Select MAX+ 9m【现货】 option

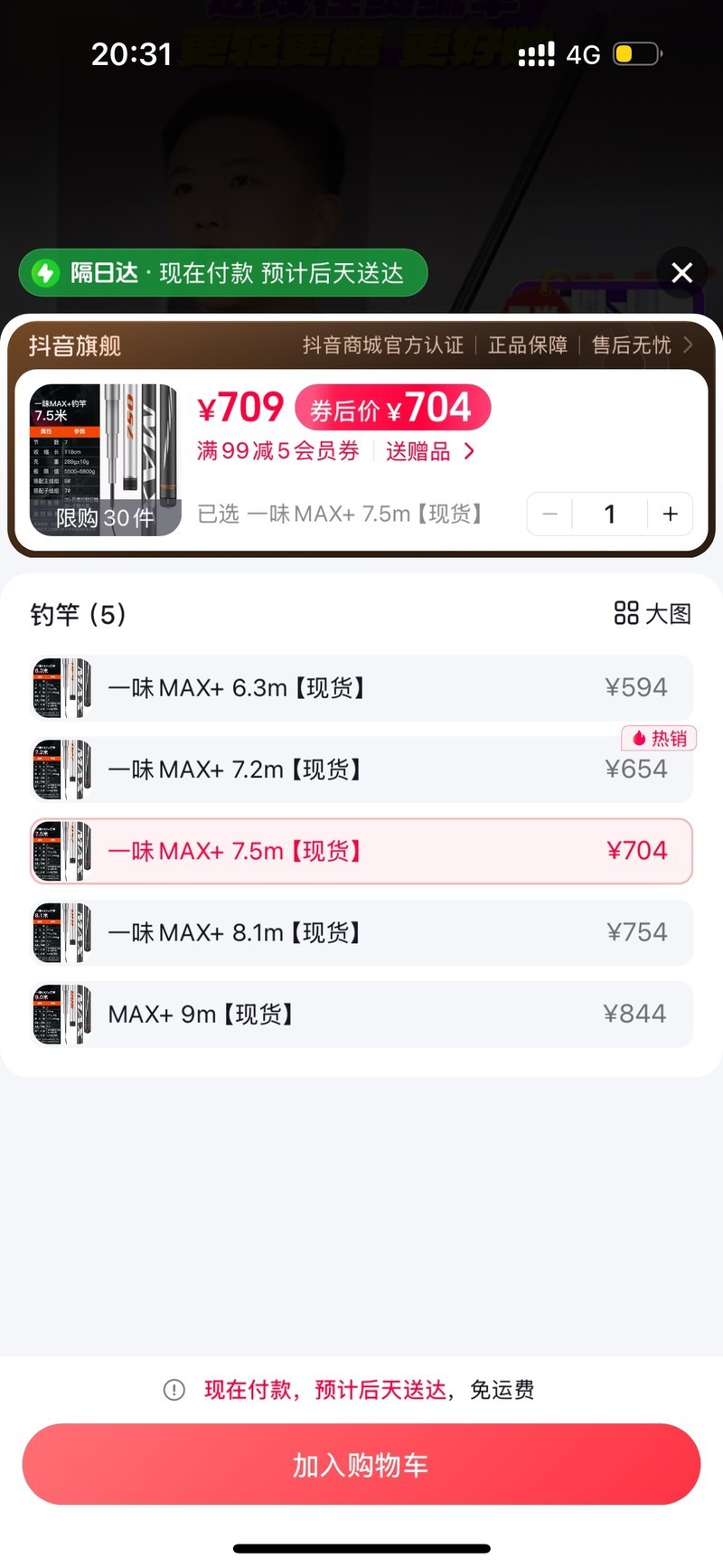(361, 1014)
